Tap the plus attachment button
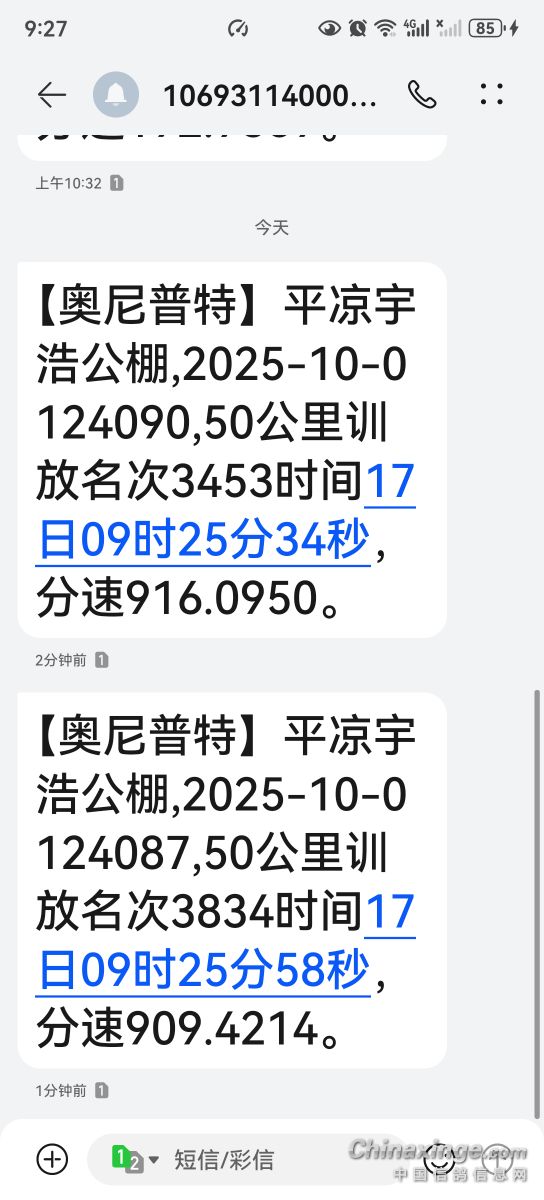 pos(52,1159)
